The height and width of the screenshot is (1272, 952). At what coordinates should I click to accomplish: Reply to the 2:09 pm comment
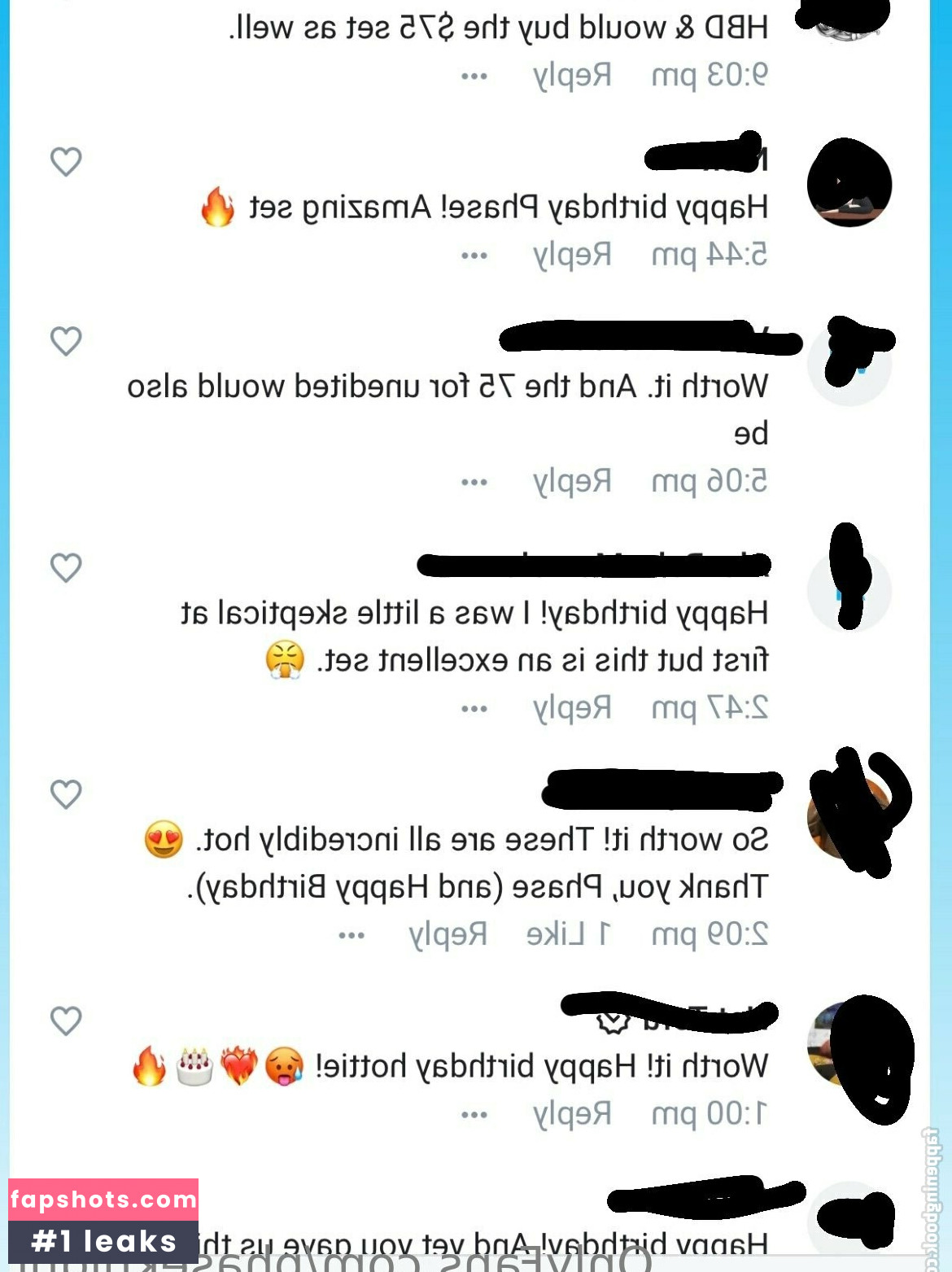[x=448, y=934]
